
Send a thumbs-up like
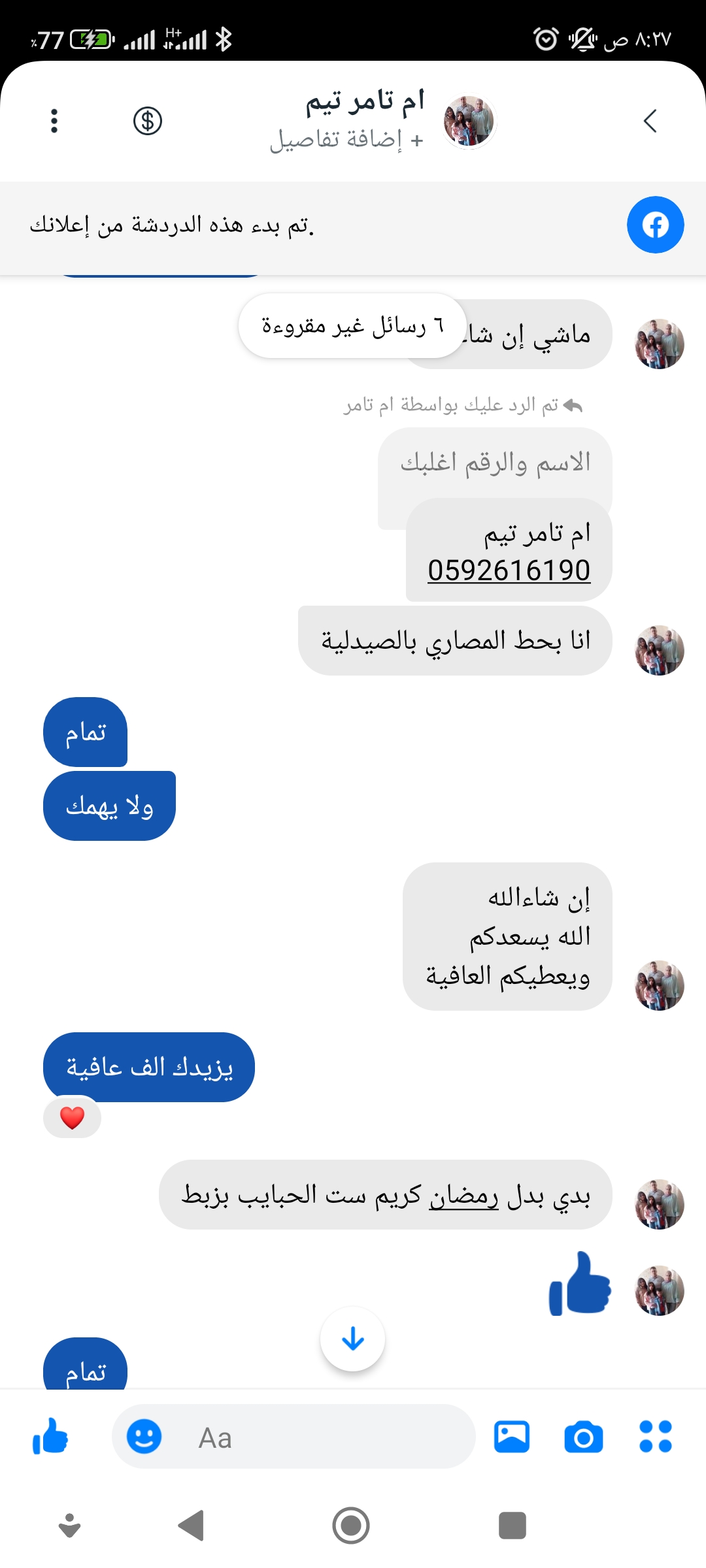[51, 1437]
